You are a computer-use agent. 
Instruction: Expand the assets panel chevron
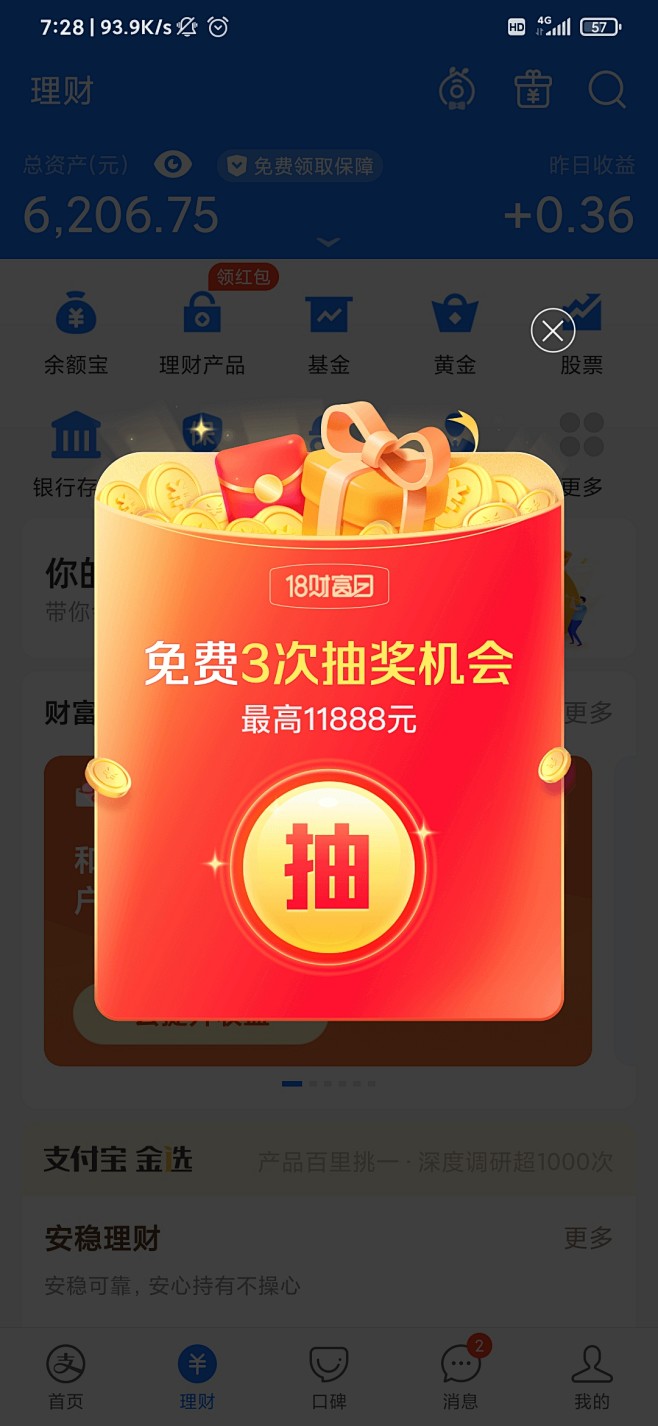pyautogui.click(x=329, y=243)
